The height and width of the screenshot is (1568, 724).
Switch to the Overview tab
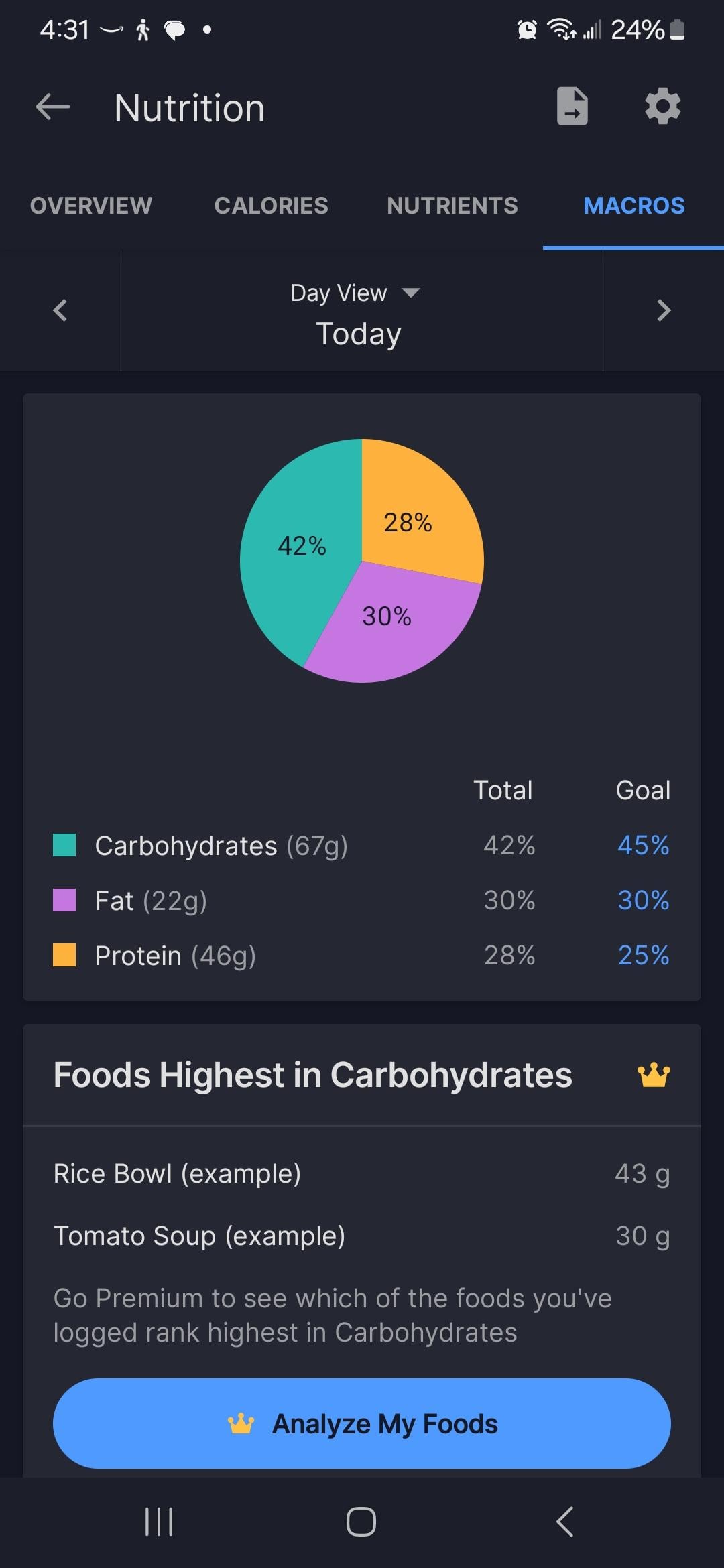(x=91, y=206)
